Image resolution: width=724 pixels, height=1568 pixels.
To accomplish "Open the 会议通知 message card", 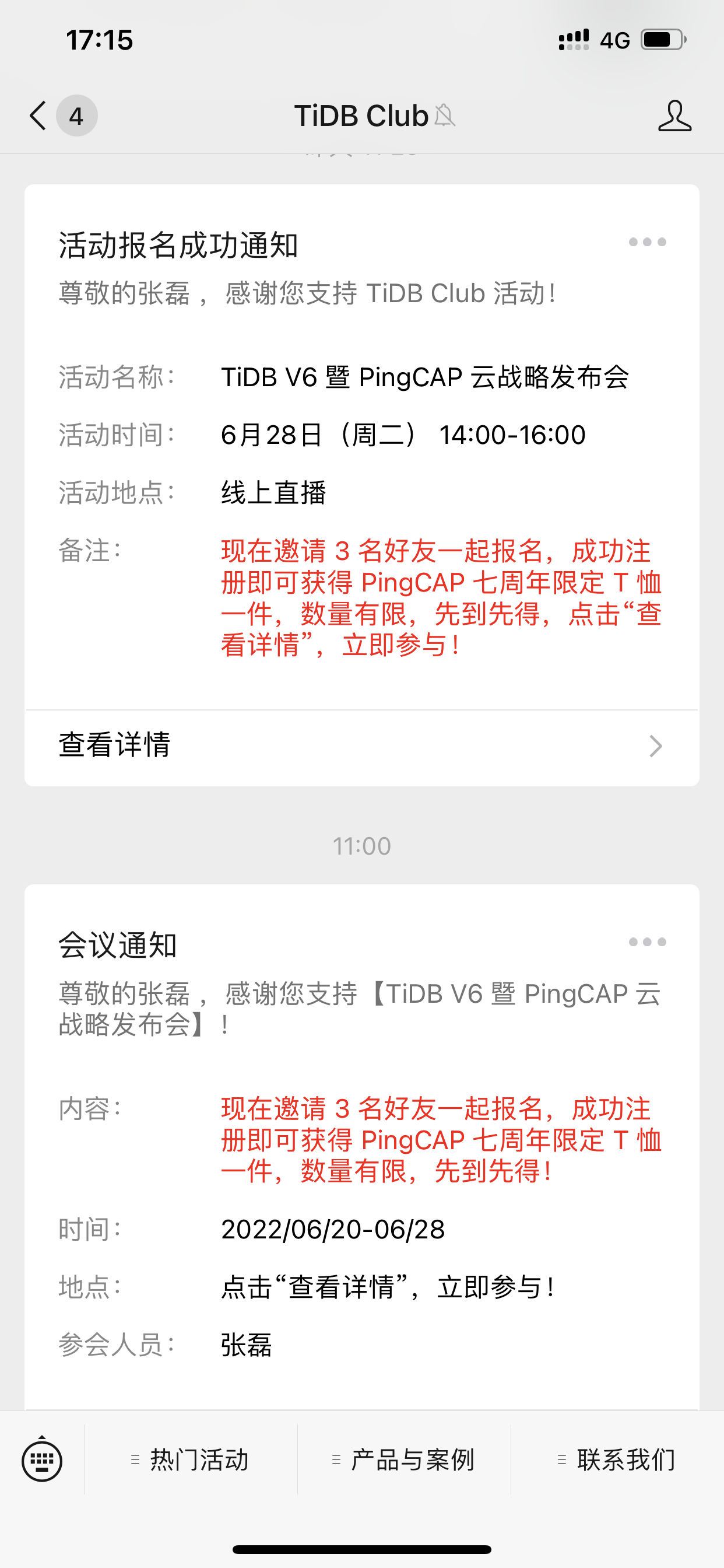I will pos(361,1157).
